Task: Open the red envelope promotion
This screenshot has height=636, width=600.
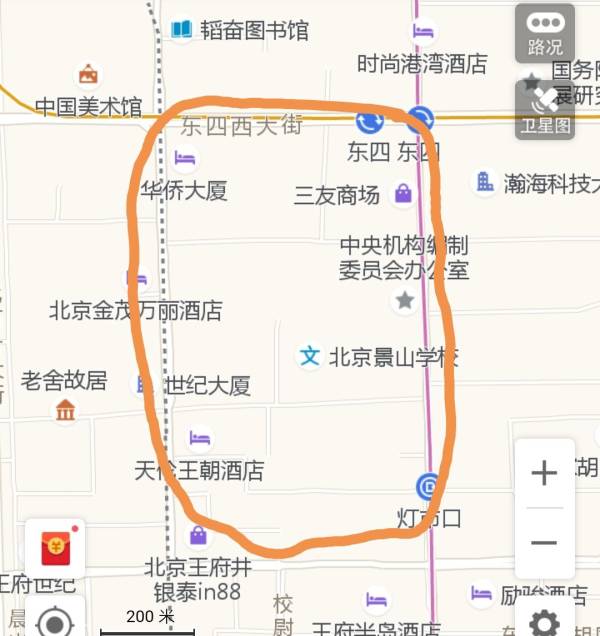Action: 55,548
